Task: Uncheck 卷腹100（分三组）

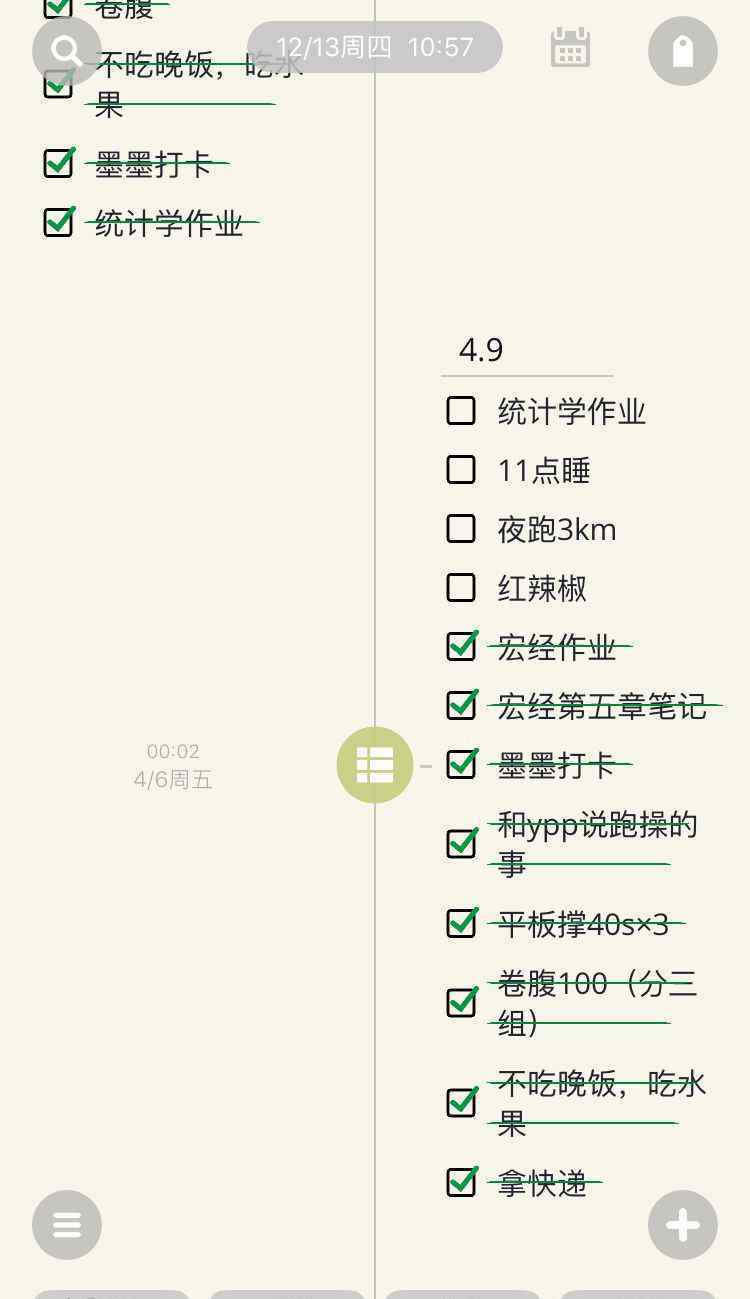Action: 462,1002
